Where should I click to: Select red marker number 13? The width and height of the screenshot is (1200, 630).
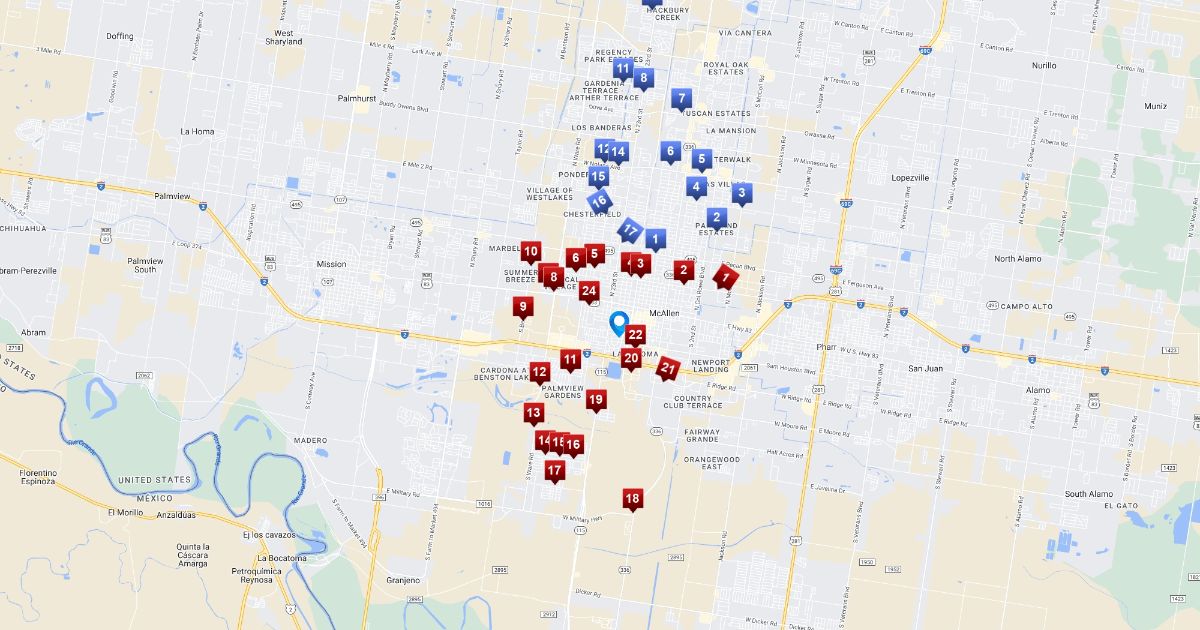(x=534, y=414)
